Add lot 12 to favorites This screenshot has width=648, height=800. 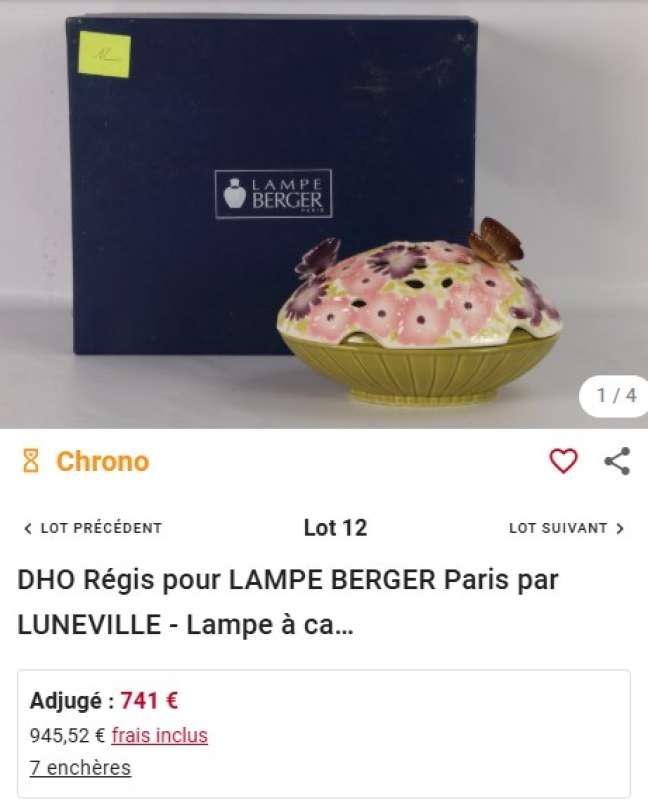point(564,461)
